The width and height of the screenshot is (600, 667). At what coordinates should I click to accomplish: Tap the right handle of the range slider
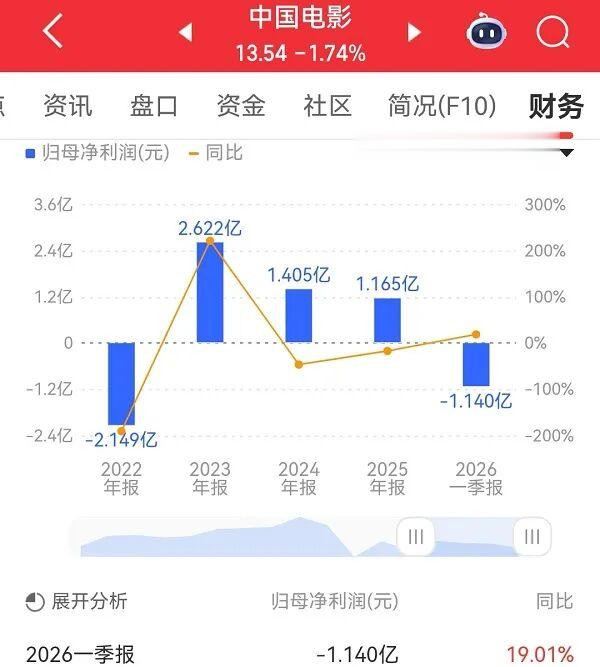click(x=532, y=536)
